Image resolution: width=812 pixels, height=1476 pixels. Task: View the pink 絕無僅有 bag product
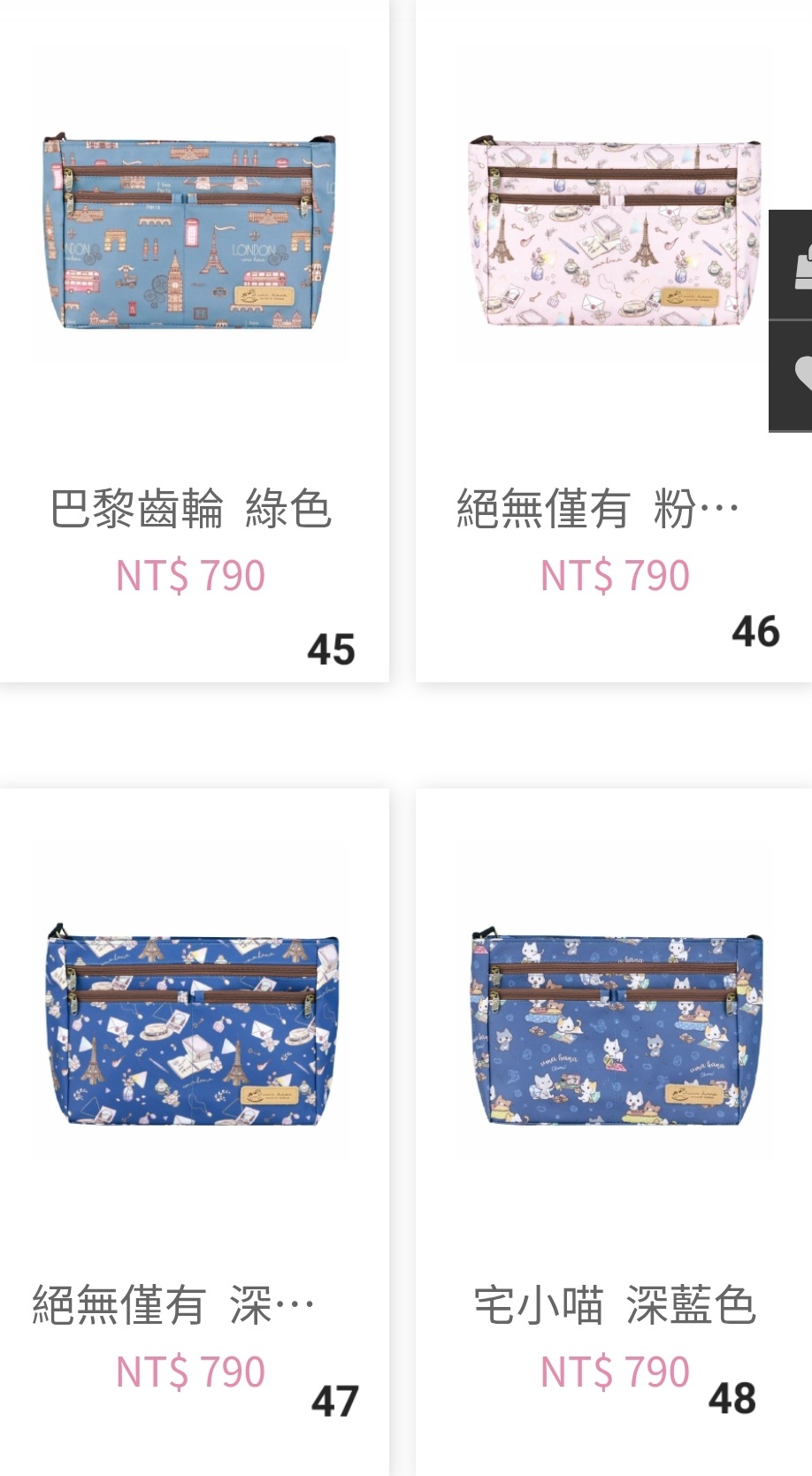pyautogui.click(x=614, y=341)
